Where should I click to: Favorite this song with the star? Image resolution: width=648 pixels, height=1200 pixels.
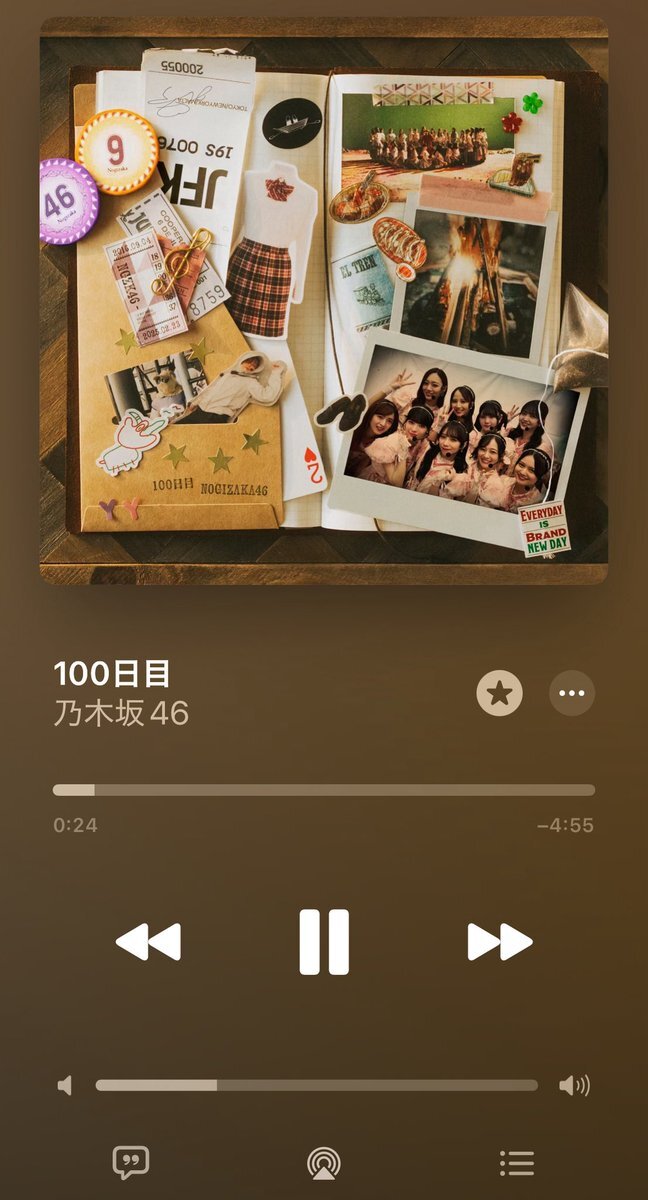point(499,693)
